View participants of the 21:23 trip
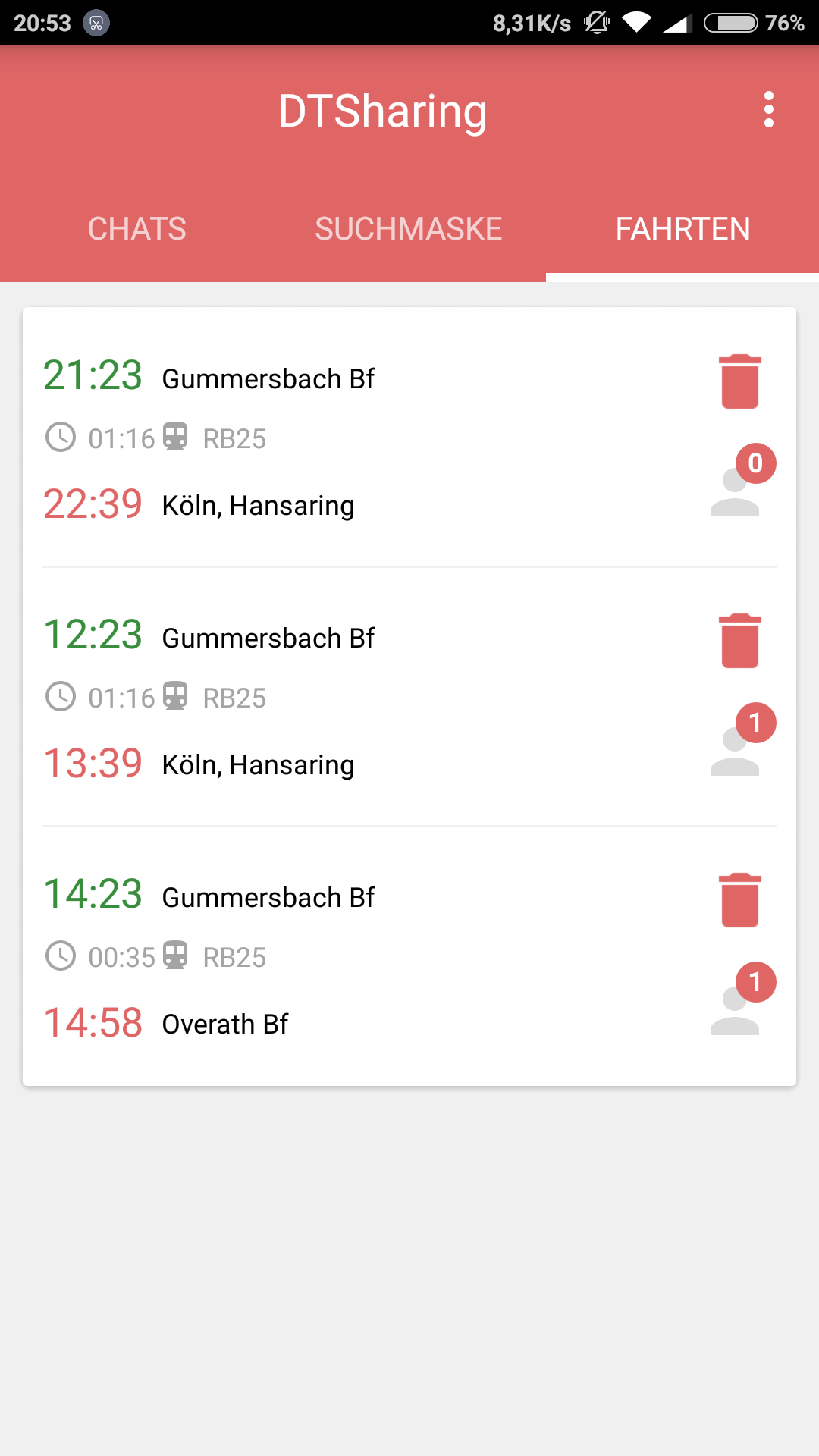Image resolution: width=819 pixels, height=1456 pixels. point(742,481)
